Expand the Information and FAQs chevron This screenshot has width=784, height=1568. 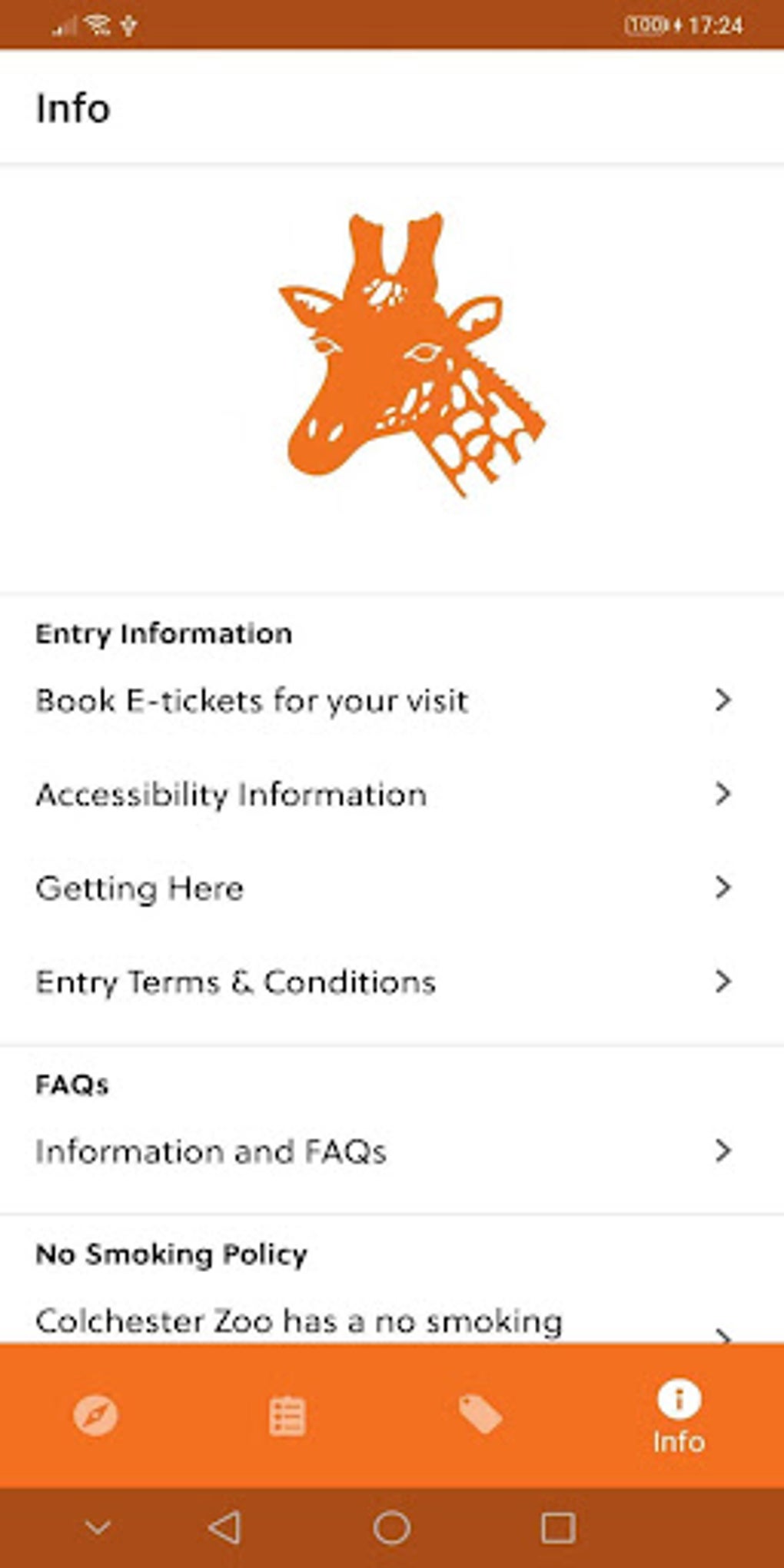(x=723, y=1151)
